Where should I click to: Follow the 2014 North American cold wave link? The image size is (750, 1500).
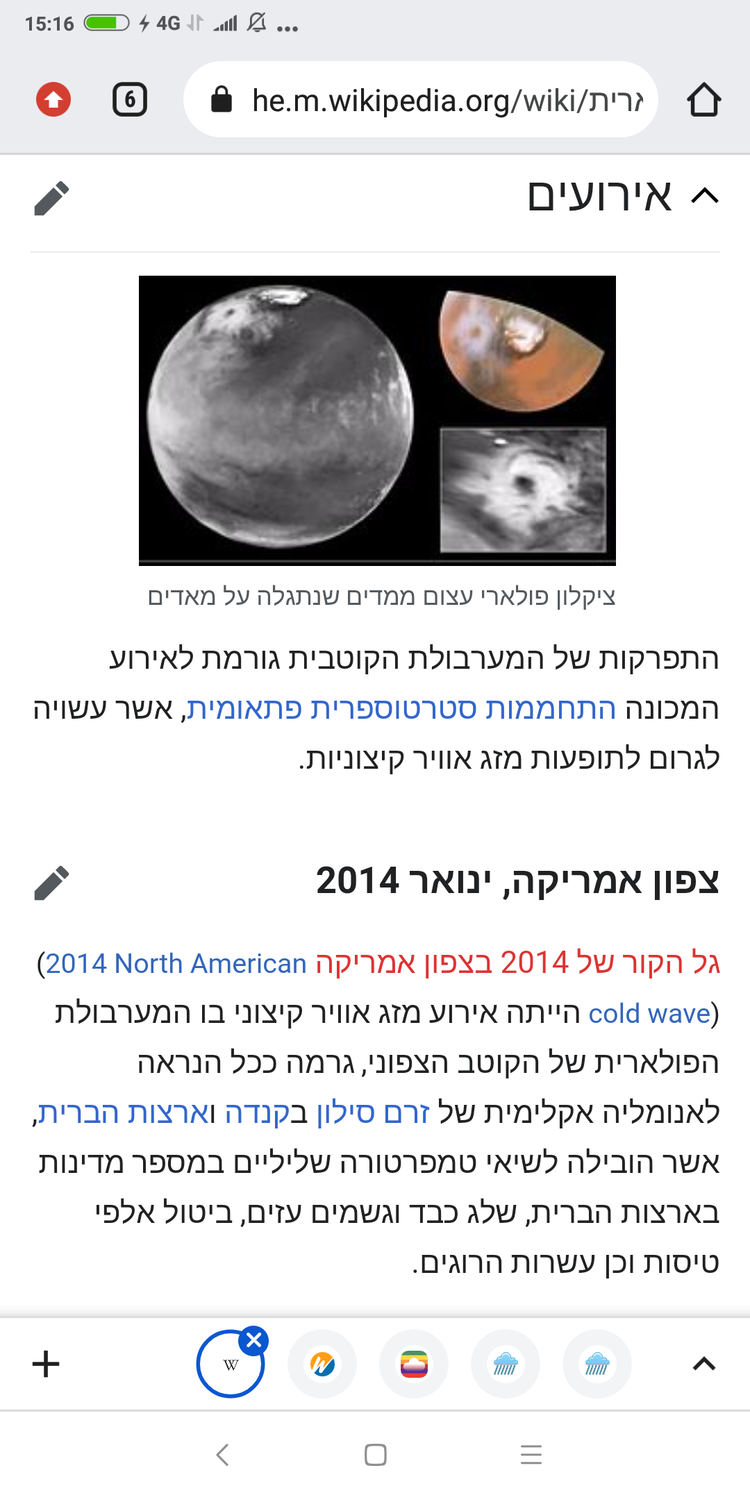[x=177, y=963]
